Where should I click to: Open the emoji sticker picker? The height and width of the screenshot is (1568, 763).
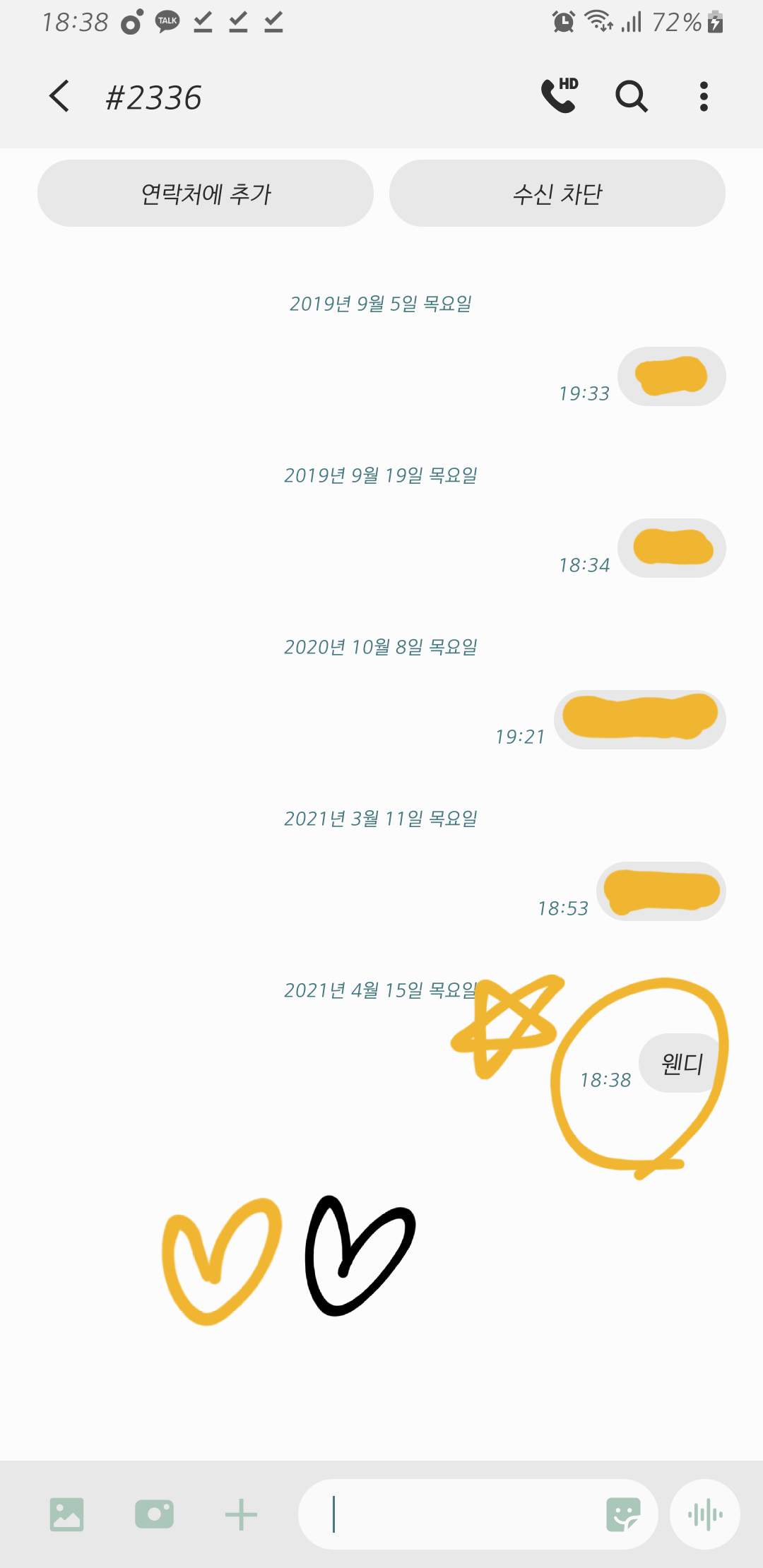[x=625, y=1514]
